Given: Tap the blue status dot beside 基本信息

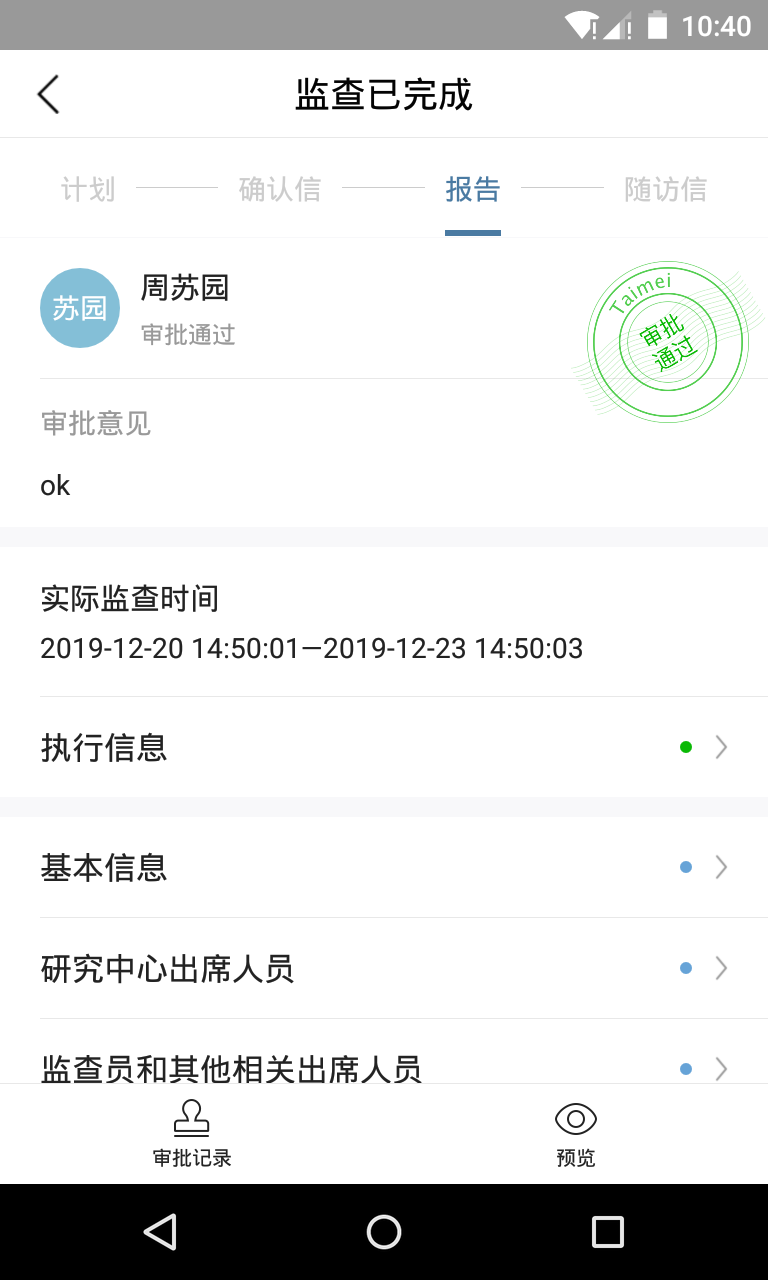Looking at the screenshot, I should click(686, 867).
